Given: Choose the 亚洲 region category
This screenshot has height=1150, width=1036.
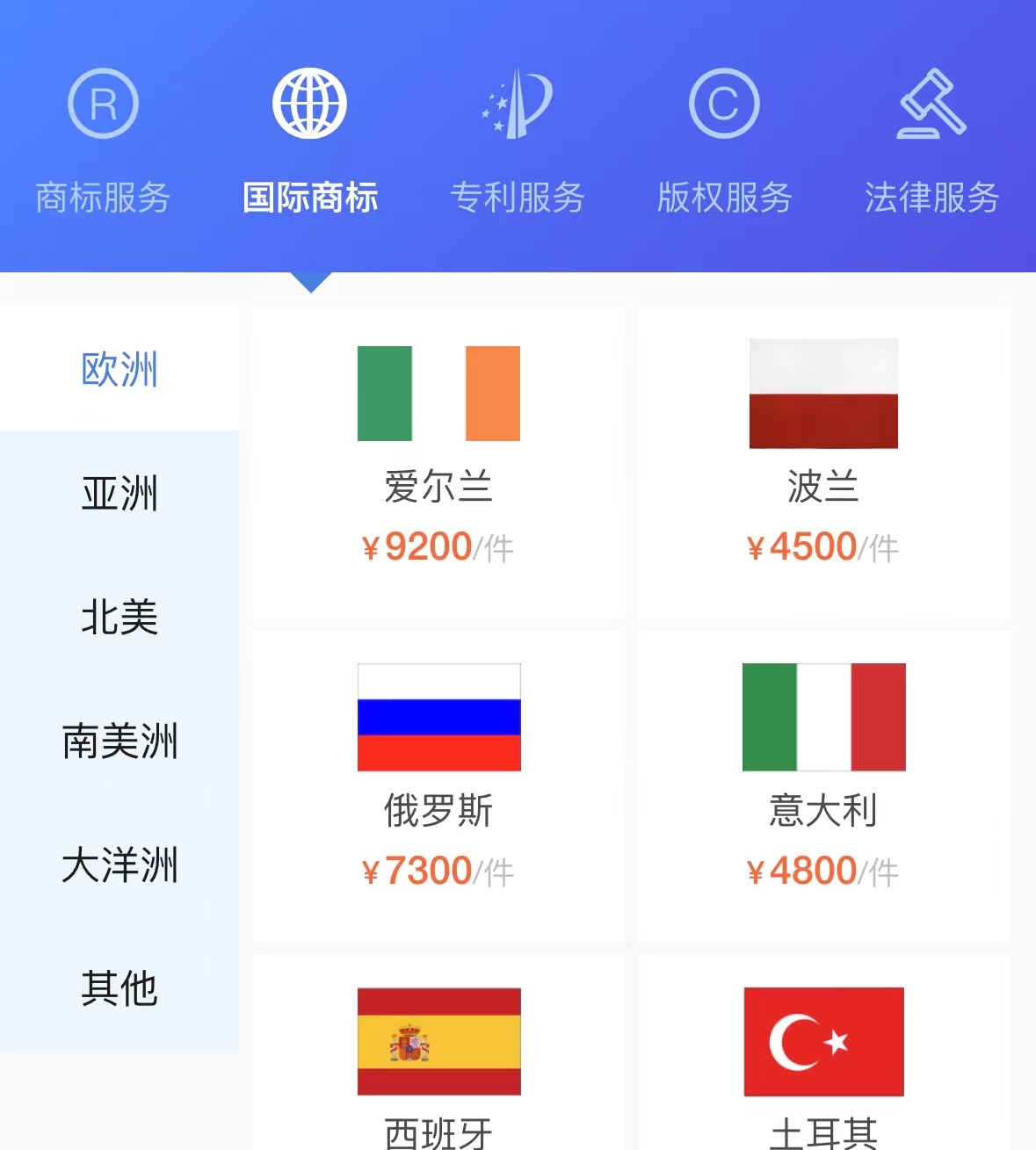Looking at the screenshot, I should [120, 493].
